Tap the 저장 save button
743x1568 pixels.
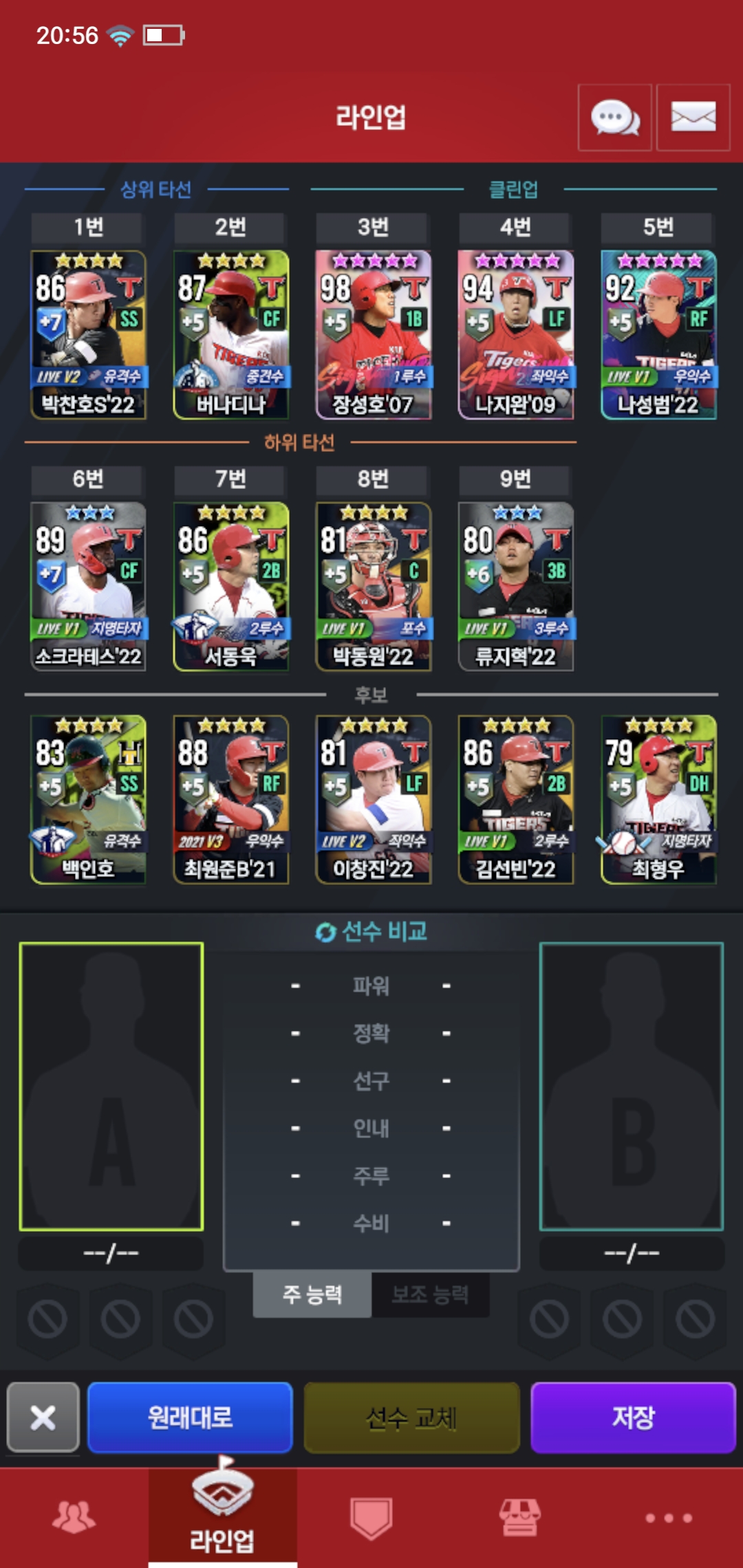pos(633,1417)
